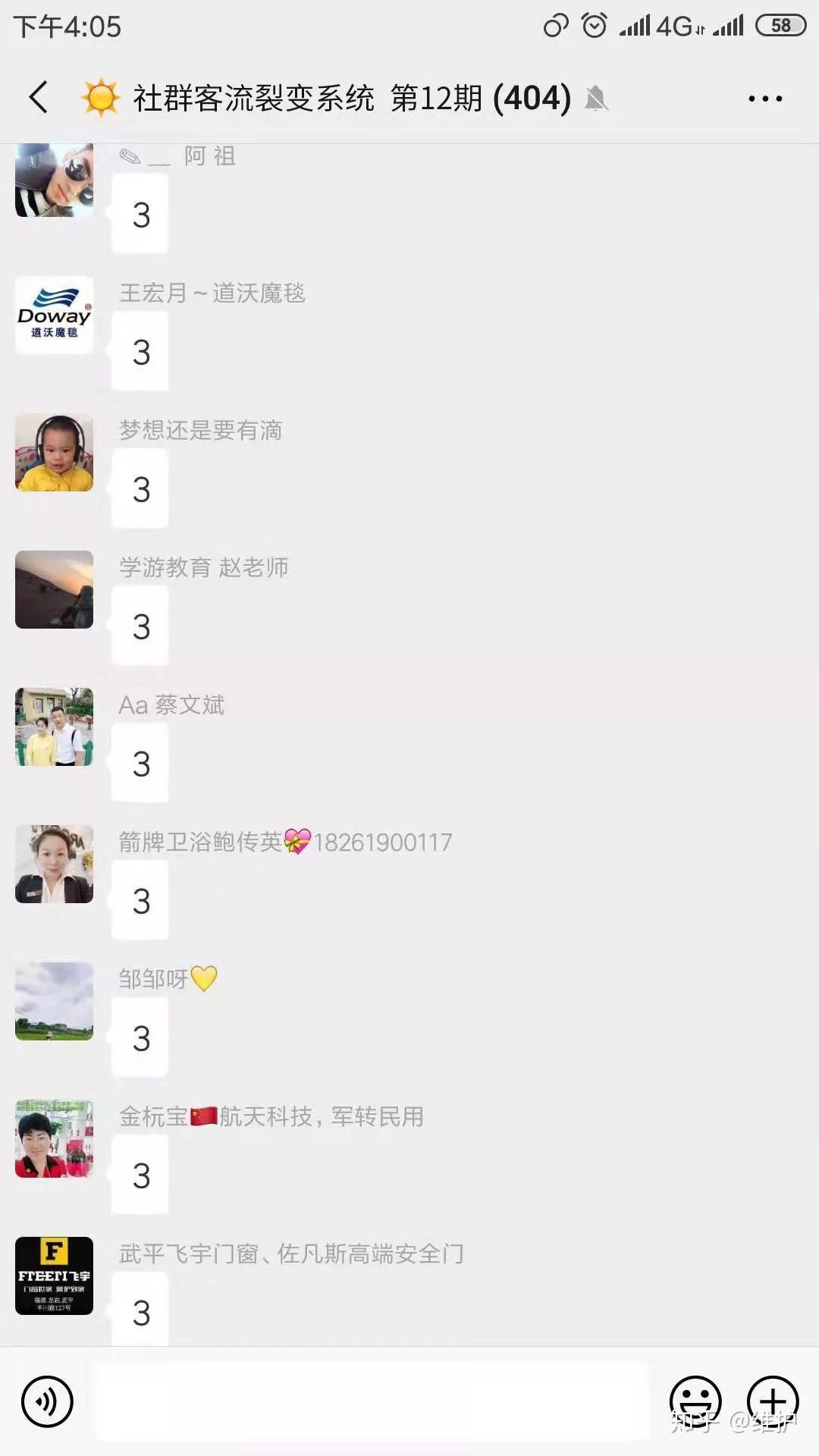Switch to voice message input

click(47, 1401)
